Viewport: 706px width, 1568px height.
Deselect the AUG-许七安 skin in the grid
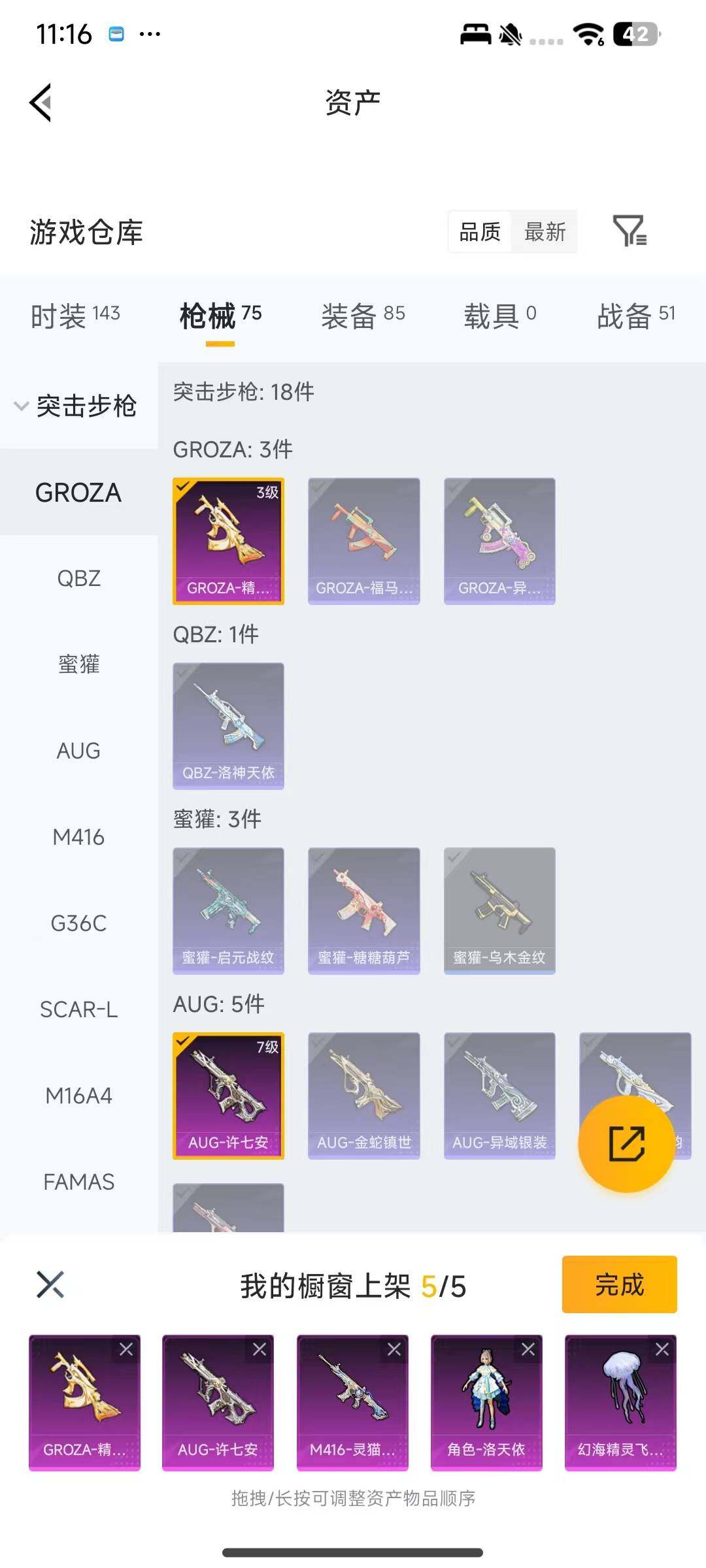(228, 1096)
